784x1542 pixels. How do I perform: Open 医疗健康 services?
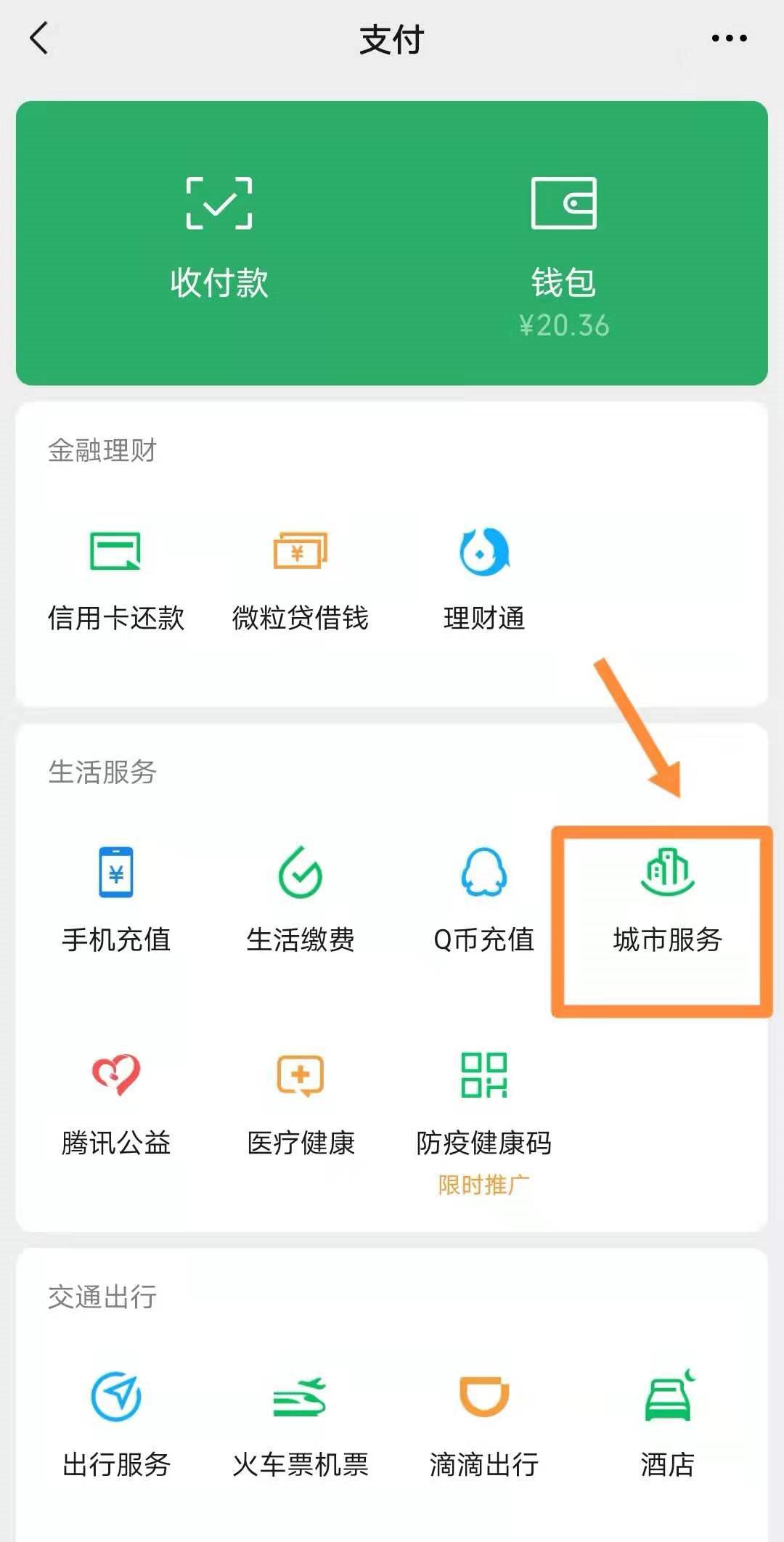pos(300,1104)
